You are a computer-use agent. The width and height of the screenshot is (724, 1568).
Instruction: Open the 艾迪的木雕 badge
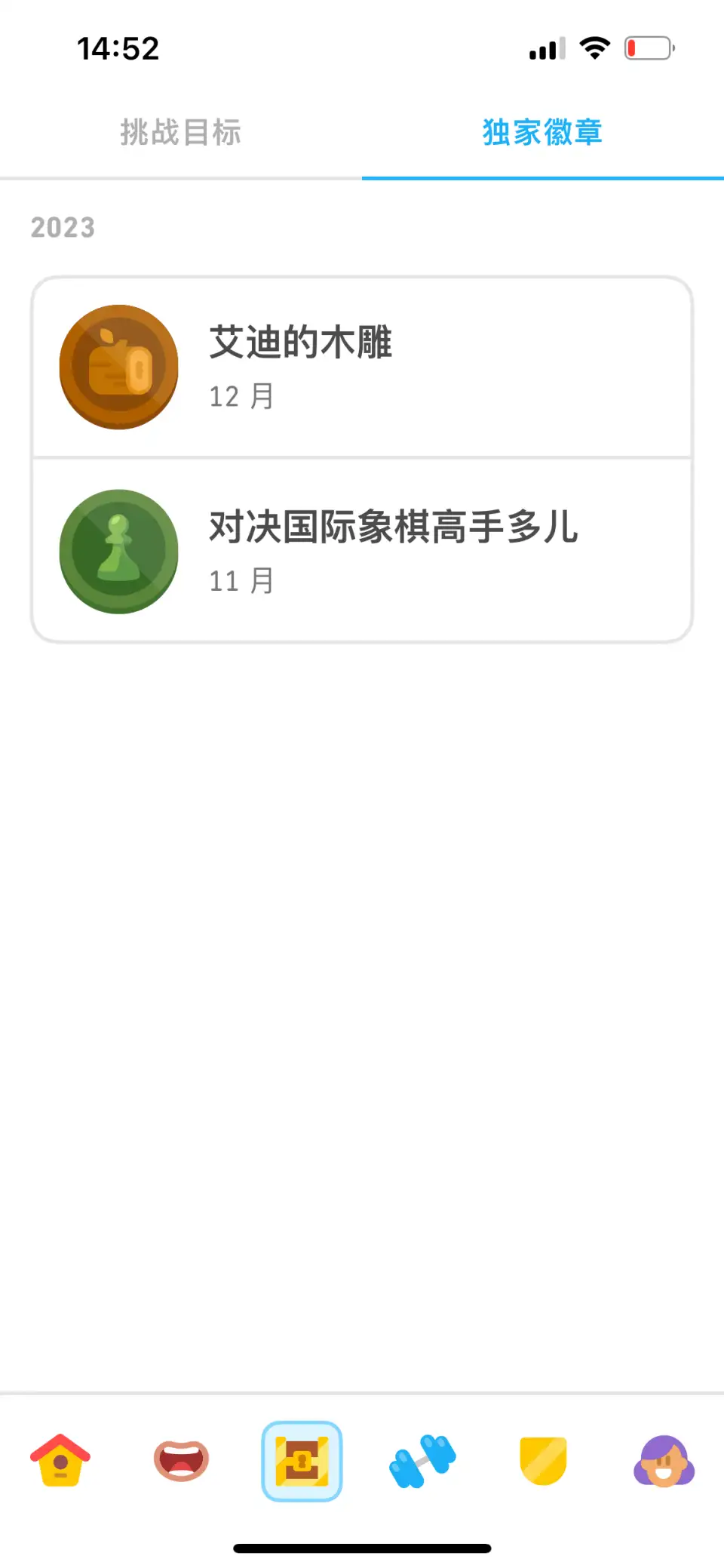coord(362,367)
